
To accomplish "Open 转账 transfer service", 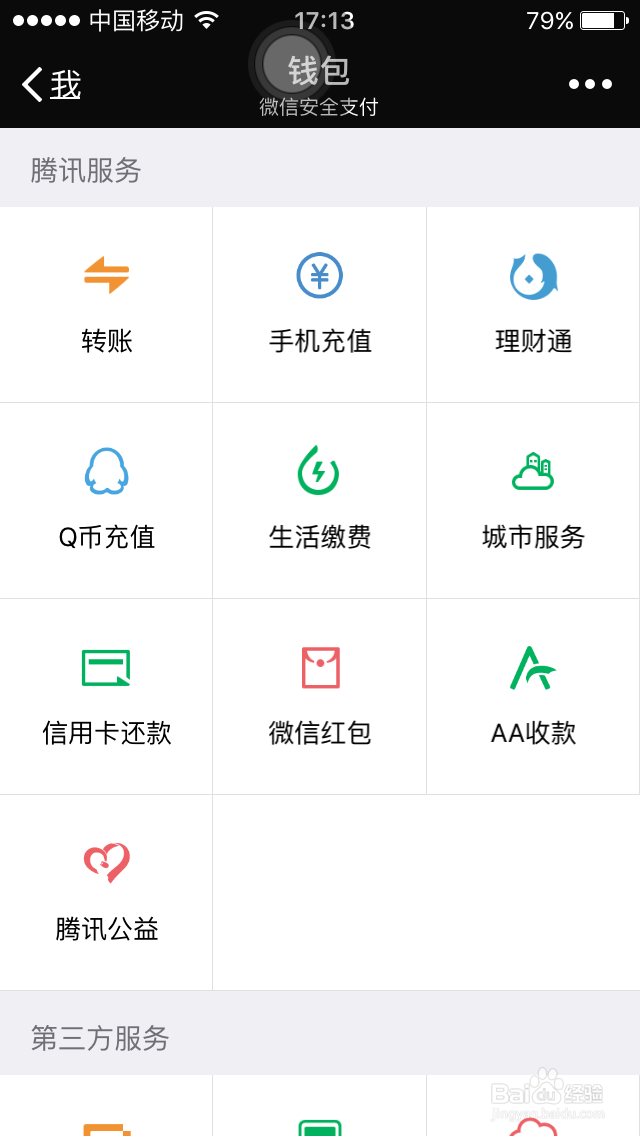I will (x=107, y=304).
